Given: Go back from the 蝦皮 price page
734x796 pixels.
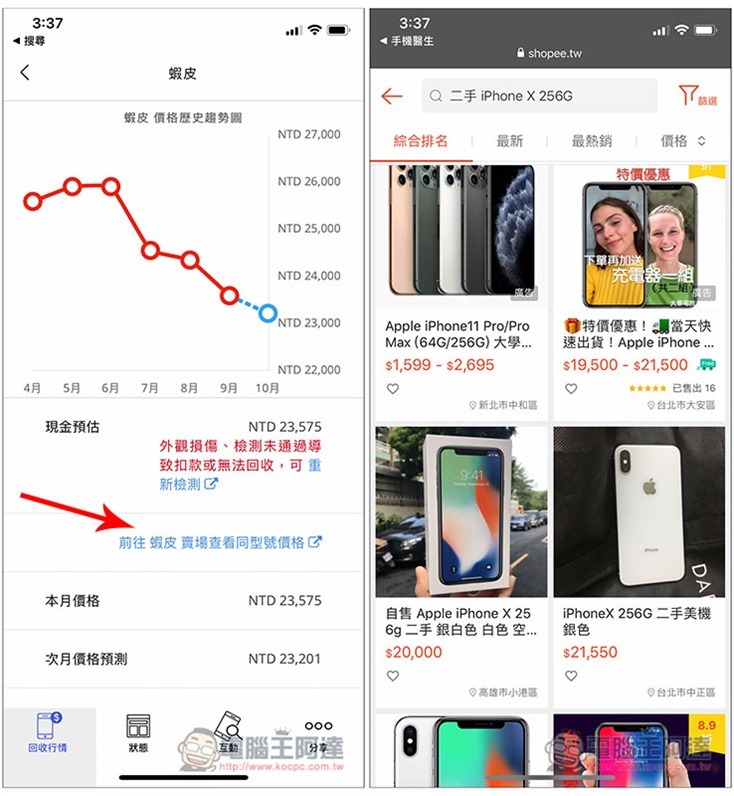Looking at the screenshot, I should (25, 73).
